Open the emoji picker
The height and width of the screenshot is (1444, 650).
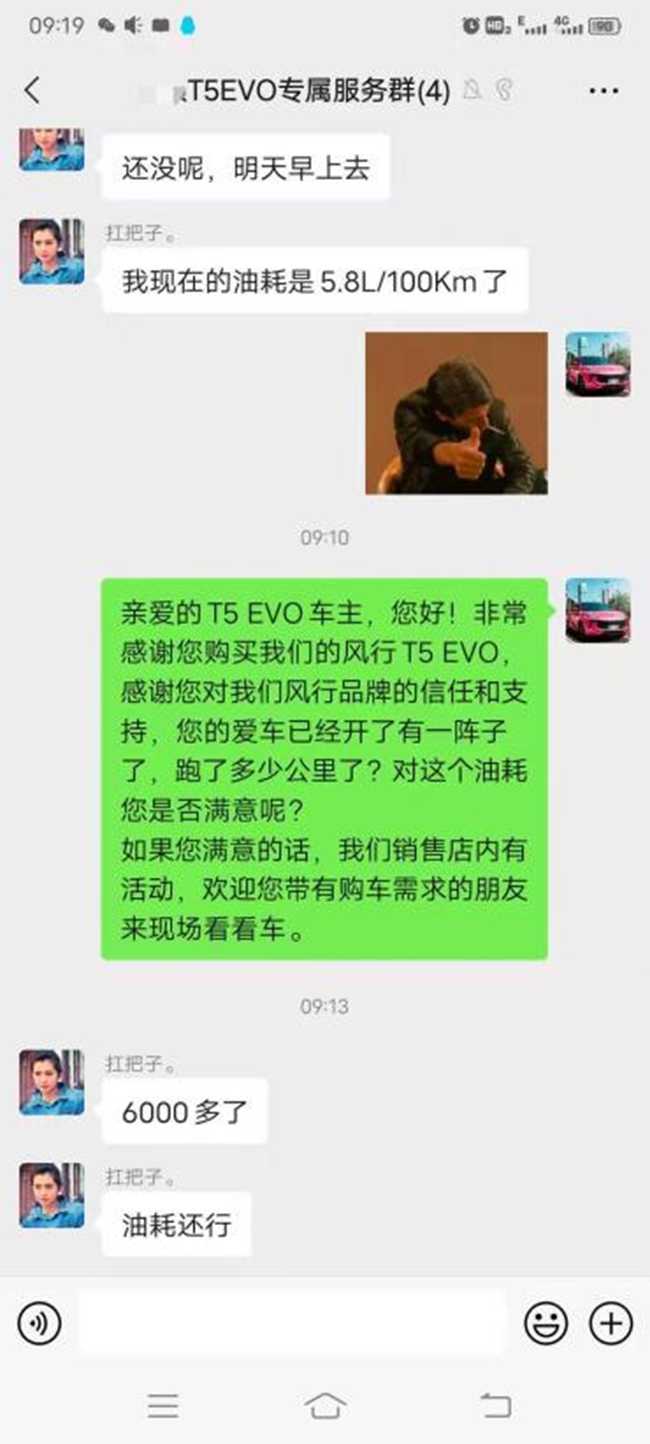(x=547, y=1323)
